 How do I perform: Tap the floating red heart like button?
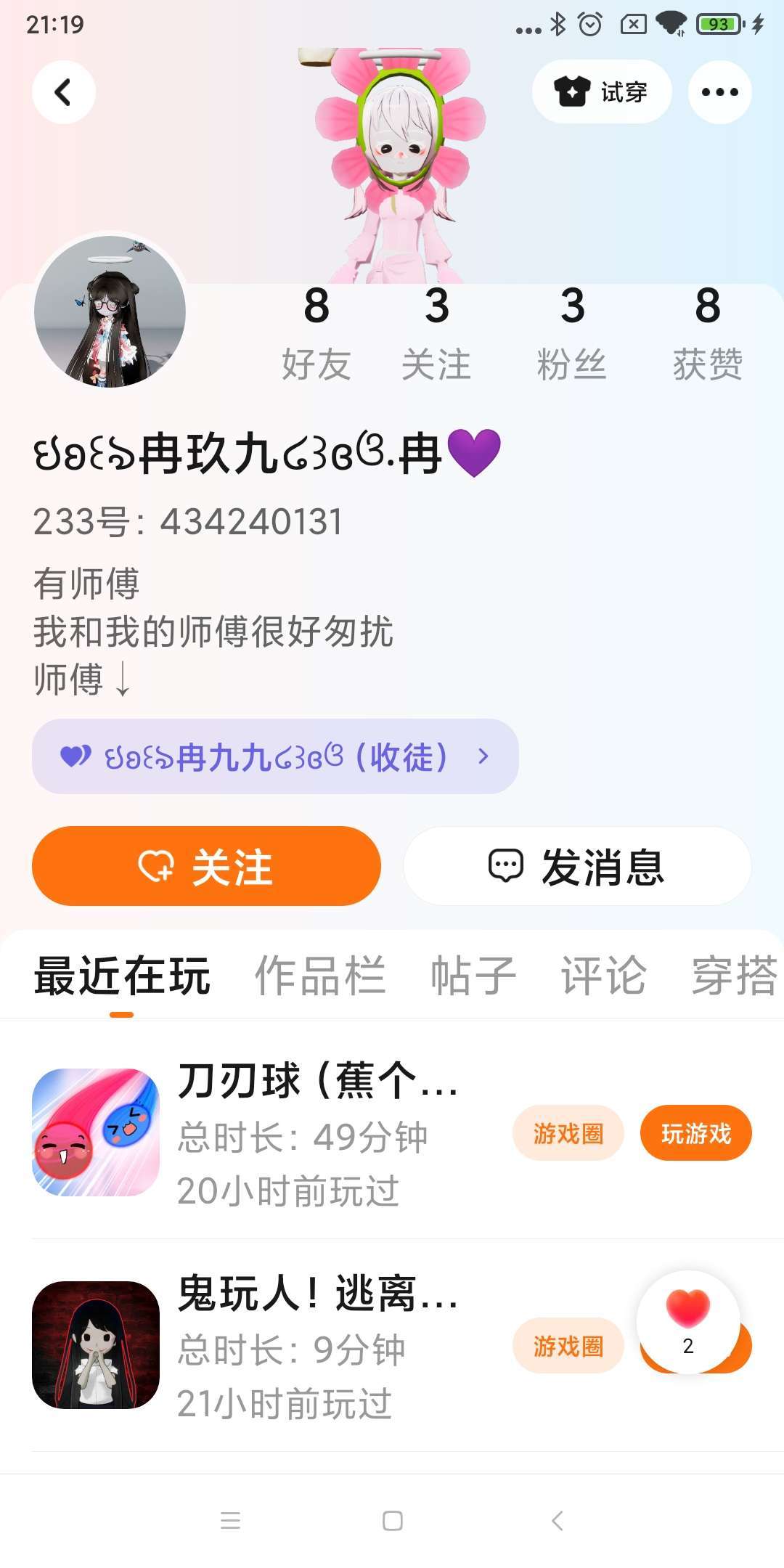point(688,1321)
